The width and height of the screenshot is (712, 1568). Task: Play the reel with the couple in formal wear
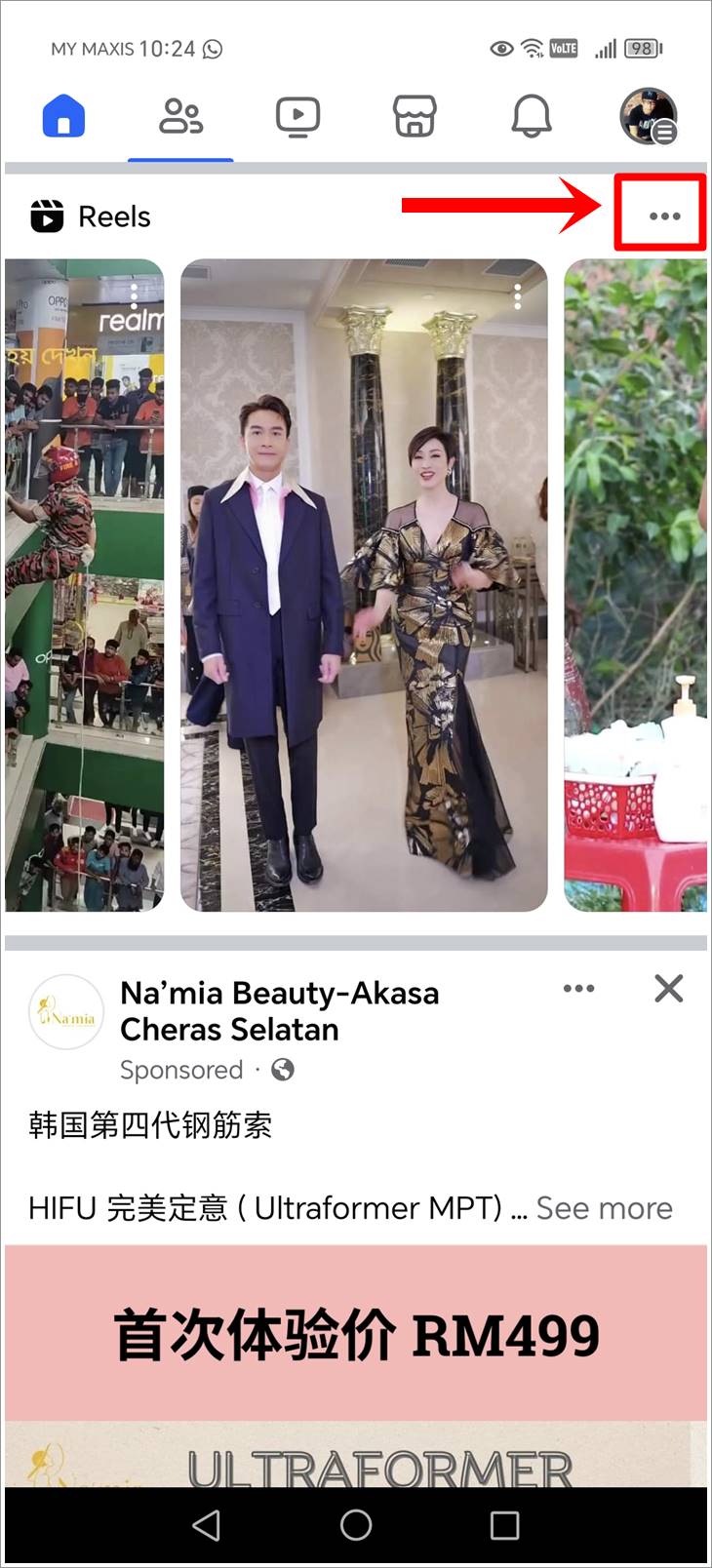[364, 605]
